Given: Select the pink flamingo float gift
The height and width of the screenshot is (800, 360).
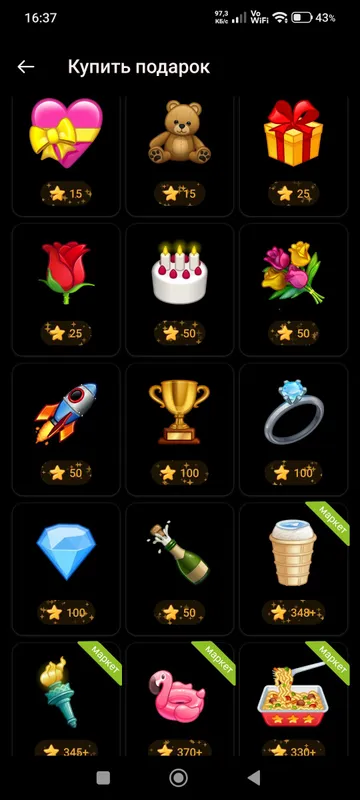Looking at the screenshot, I should pos(179,699).
